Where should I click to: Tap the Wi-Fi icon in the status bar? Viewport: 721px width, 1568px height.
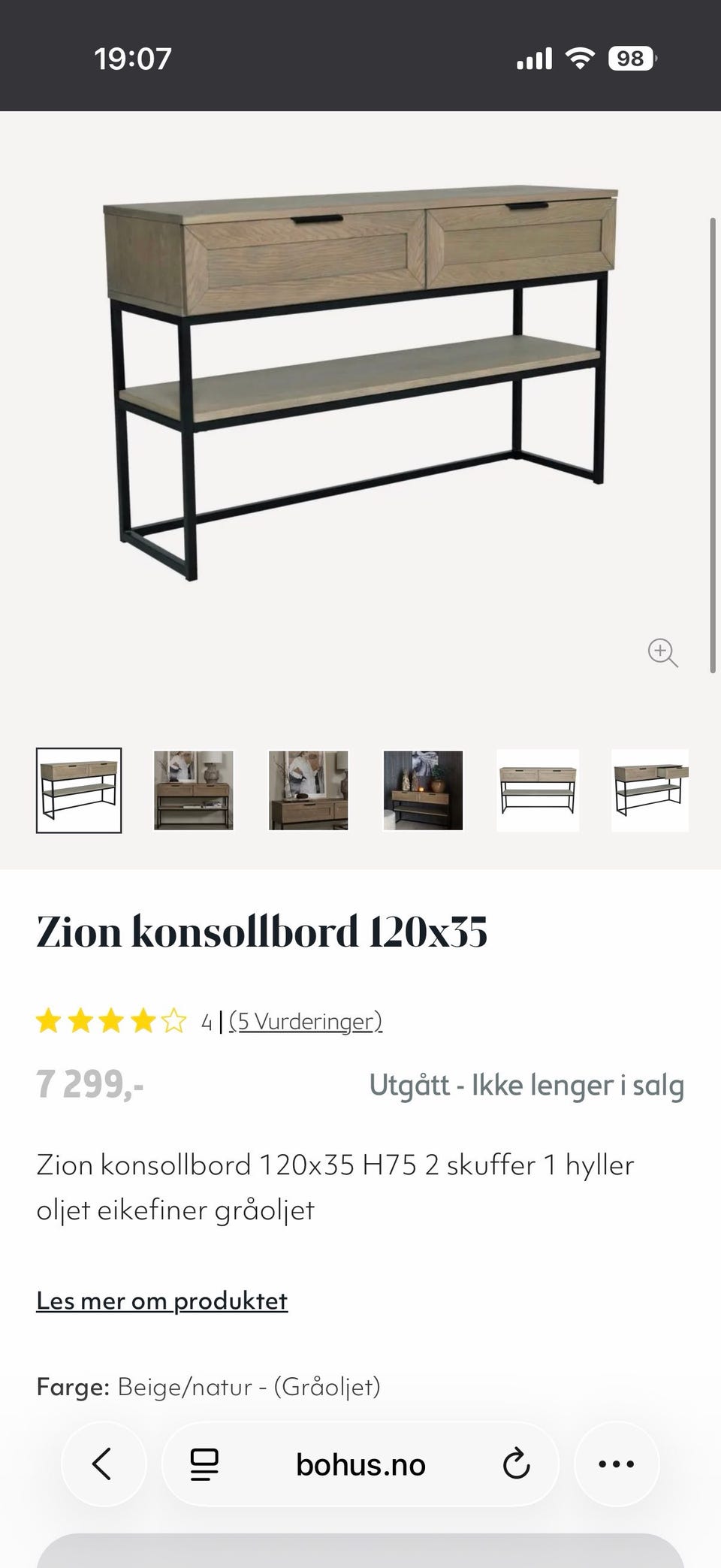coord(578,57)
